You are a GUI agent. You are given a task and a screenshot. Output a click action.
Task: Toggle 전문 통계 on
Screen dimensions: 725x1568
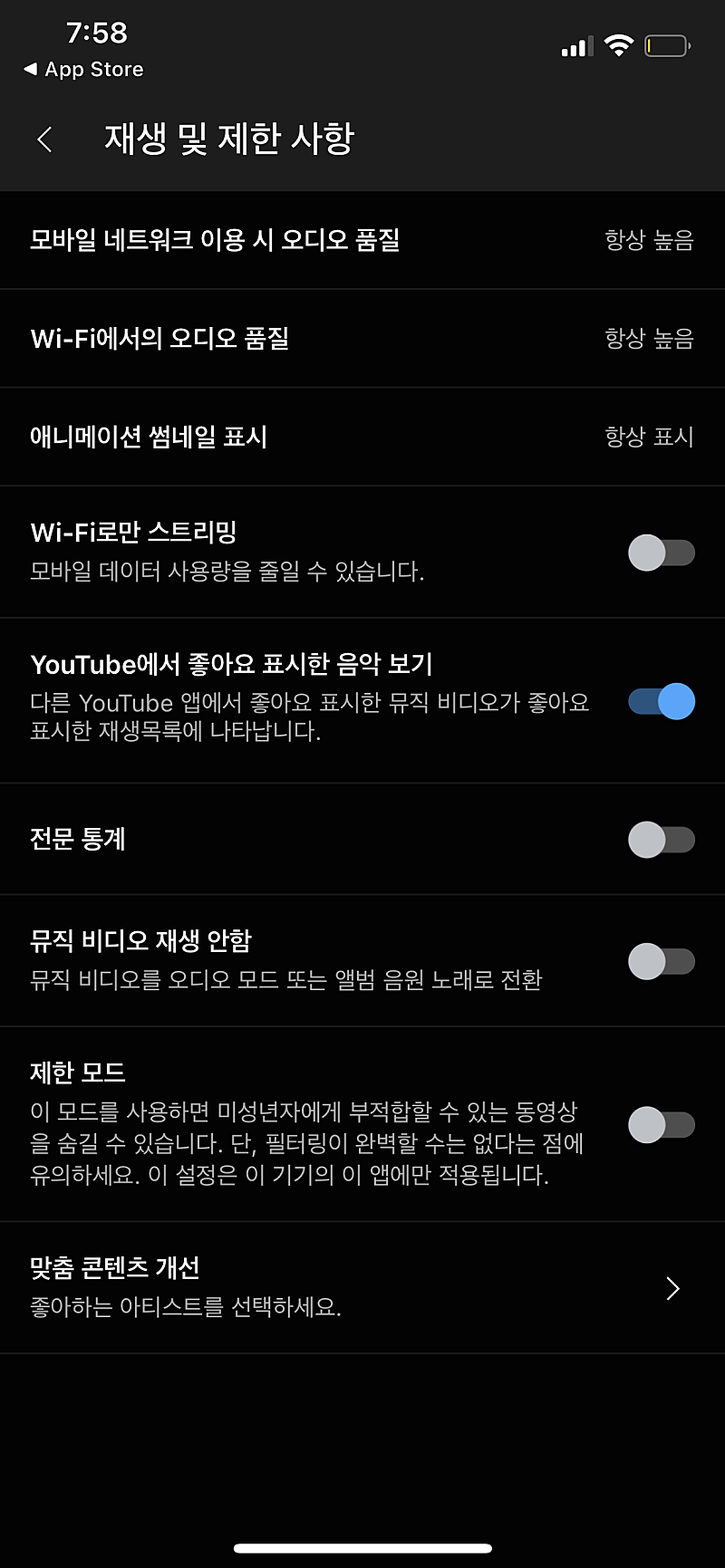coord(662,840)
